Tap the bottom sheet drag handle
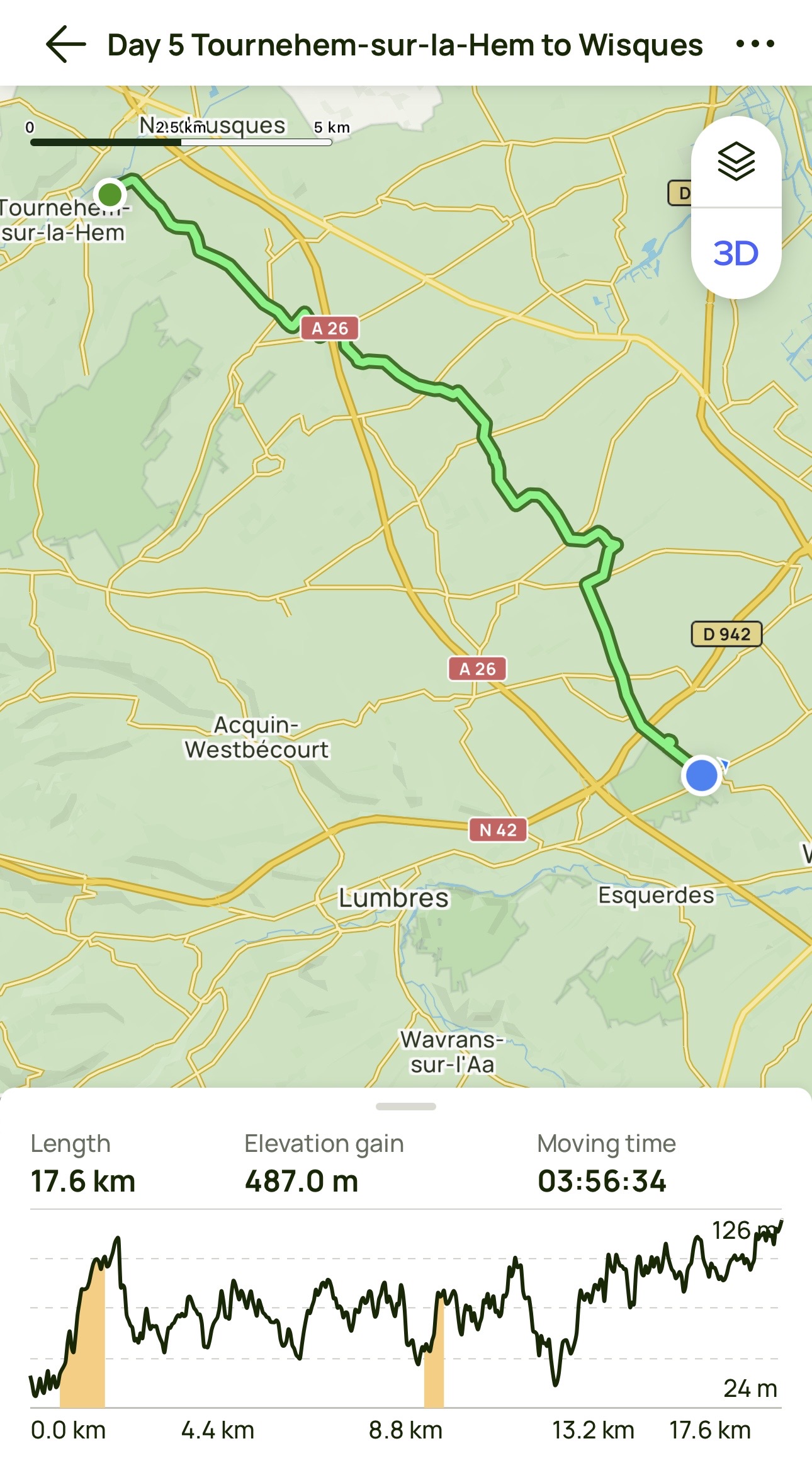The image size is (812, 1458). click(x=405, y=1107)
